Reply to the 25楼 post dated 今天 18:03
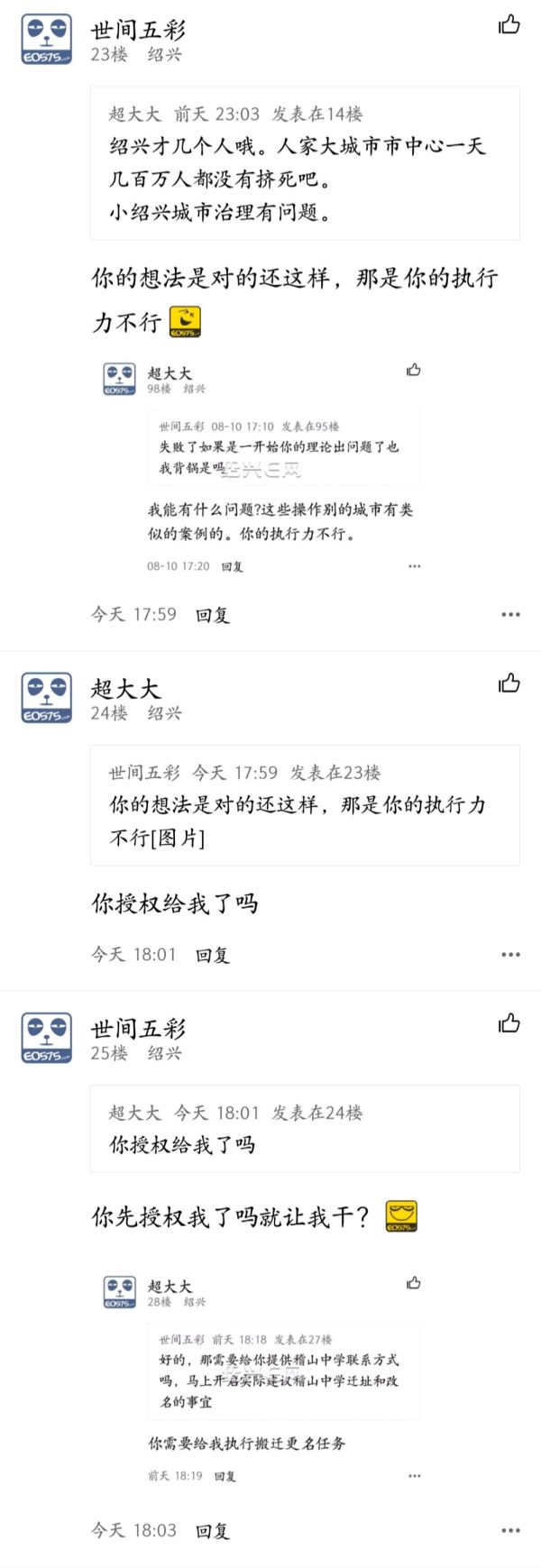 tap(213, 1531)
